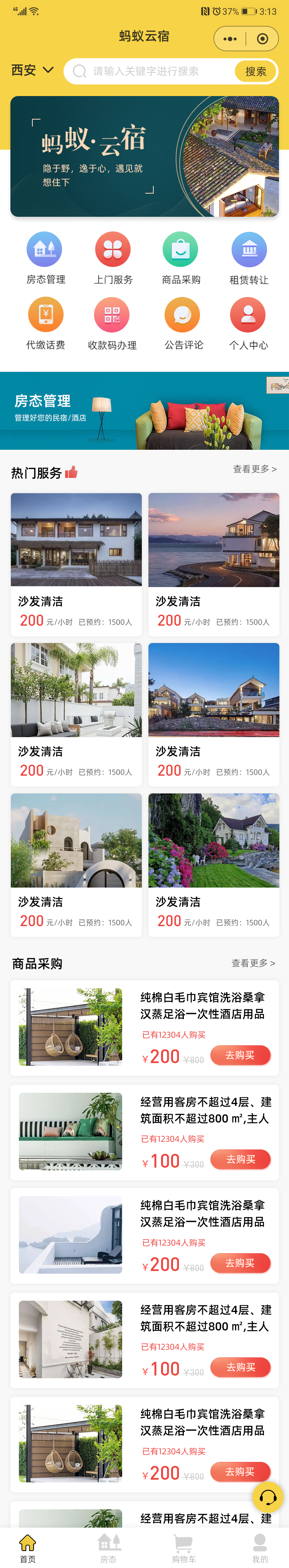Open the 西安 city dropdown
289x1568 pixels.
pos(32,71)
